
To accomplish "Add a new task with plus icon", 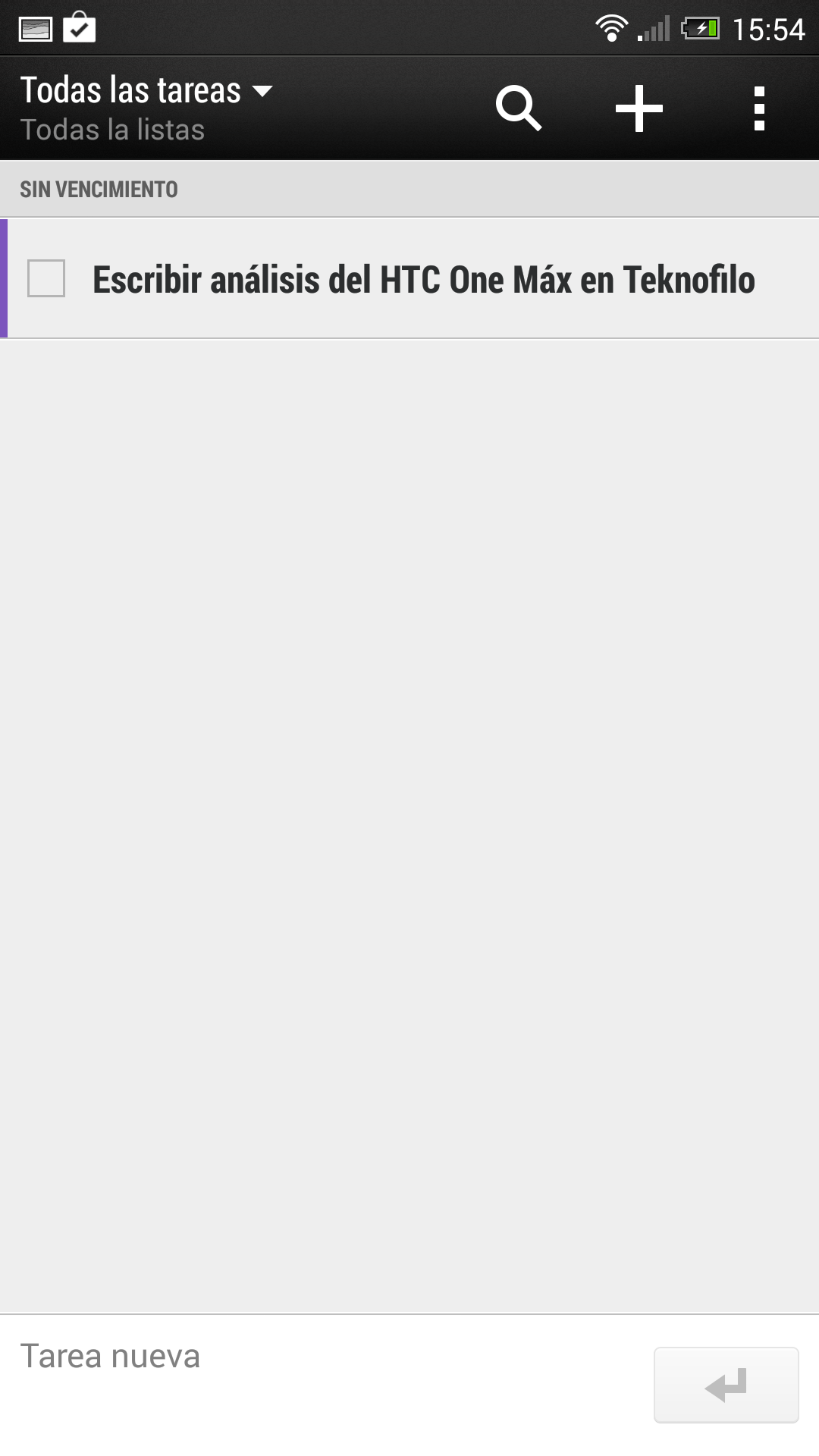I will (639, 108).
